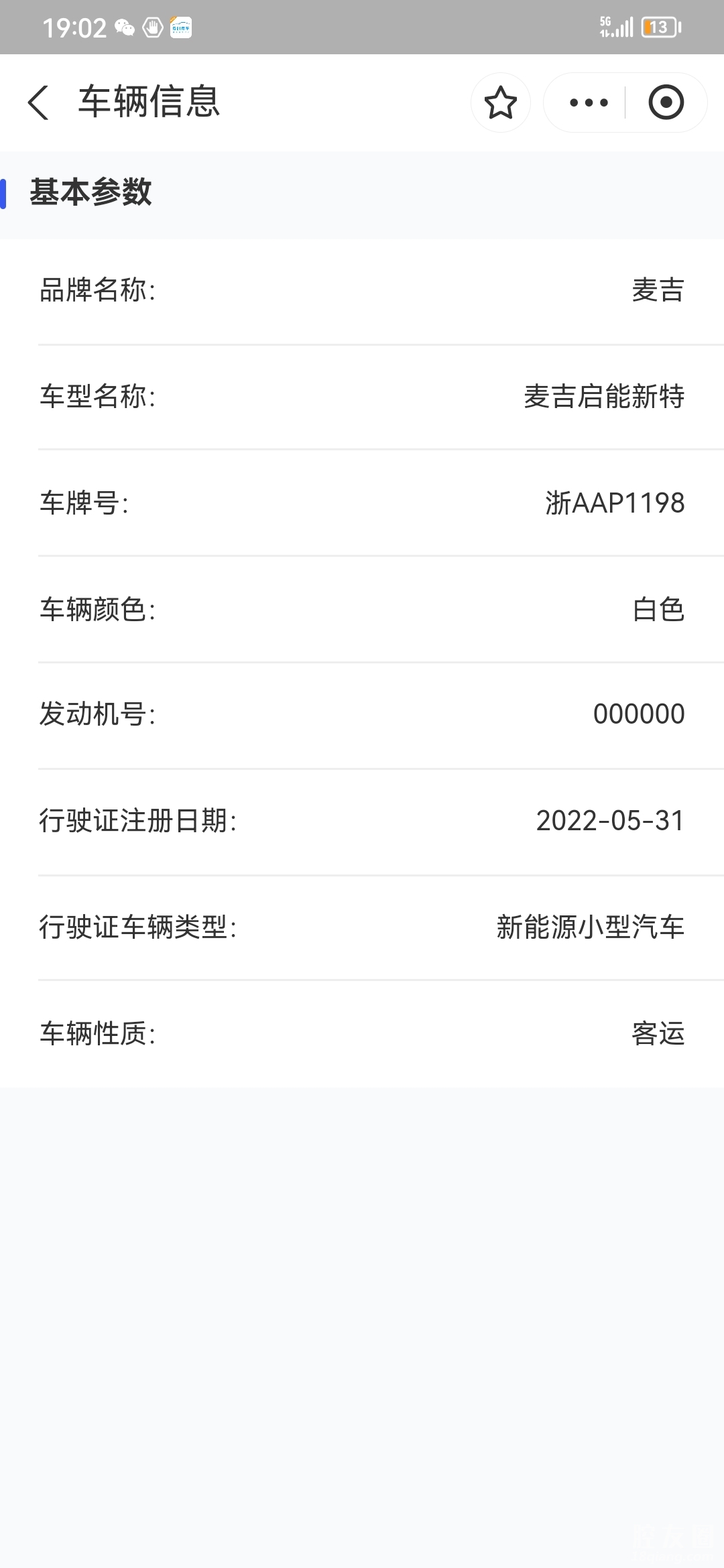Image resolution: width=724 pixels, height=1568 pixels.
Task: Close the mini program via the circle icon
Action: pos(666,103)
